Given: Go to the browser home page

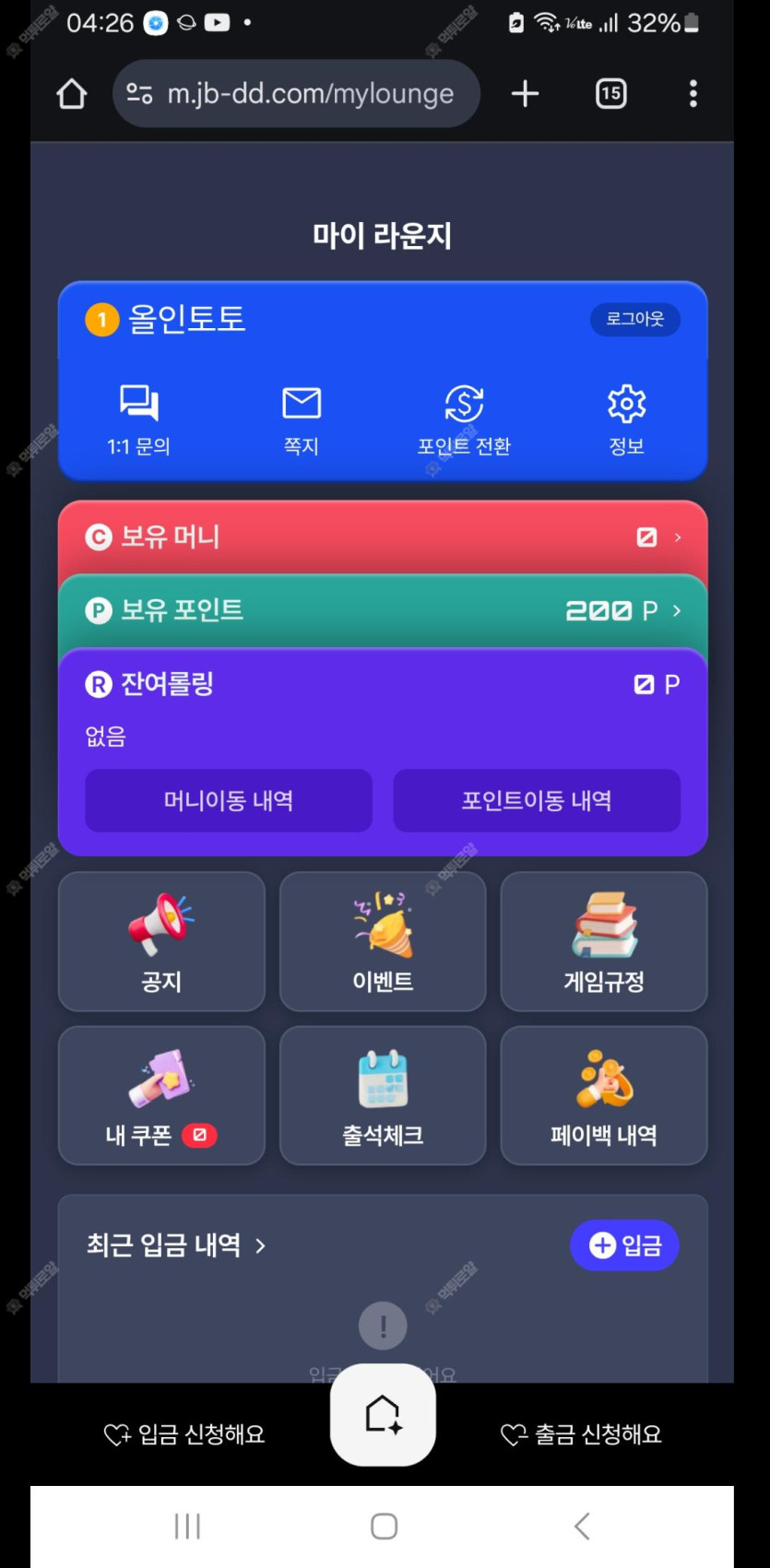Looking at the screenshot, I should (72, 94).
